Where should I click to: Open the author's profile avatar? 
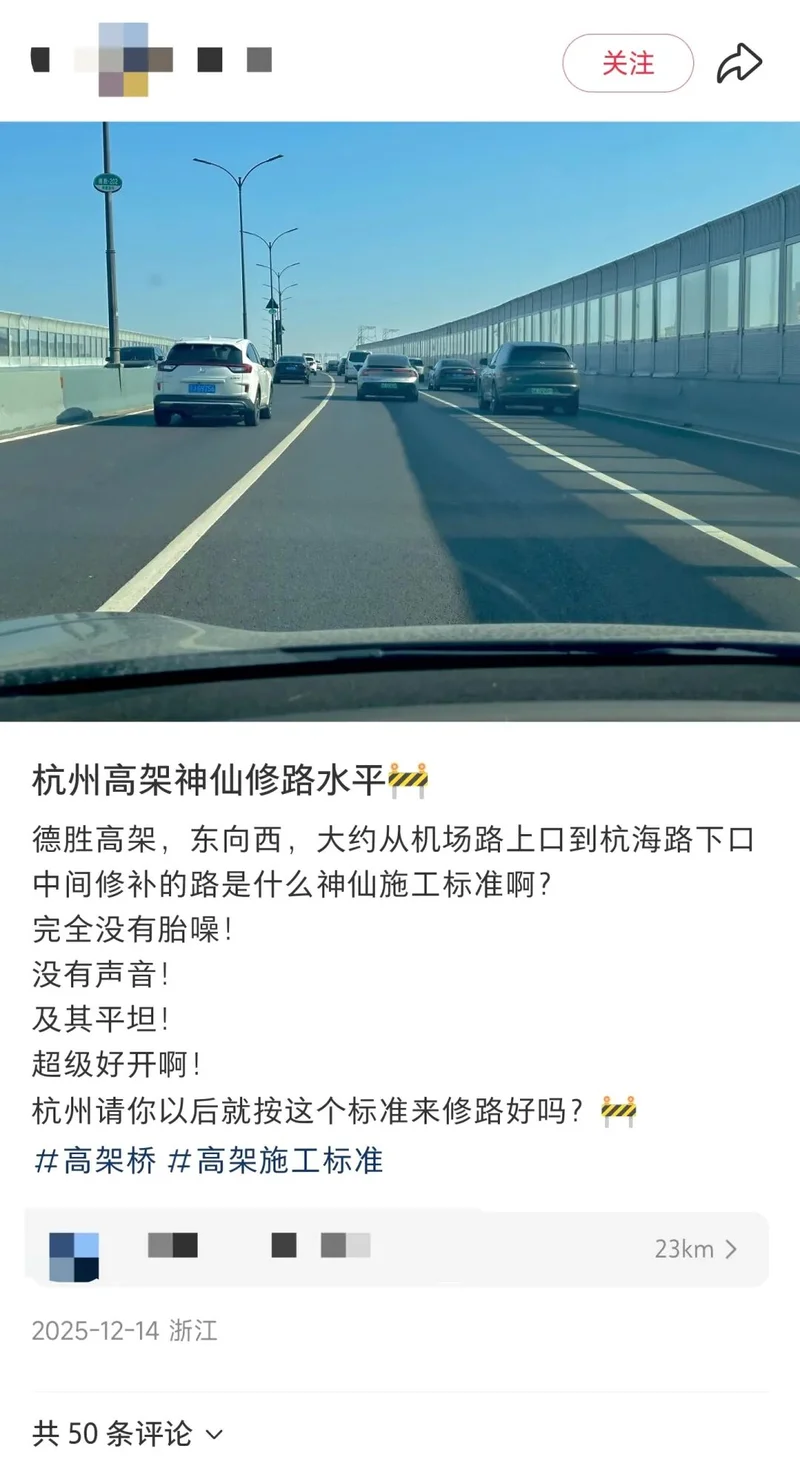pos(123,60)
